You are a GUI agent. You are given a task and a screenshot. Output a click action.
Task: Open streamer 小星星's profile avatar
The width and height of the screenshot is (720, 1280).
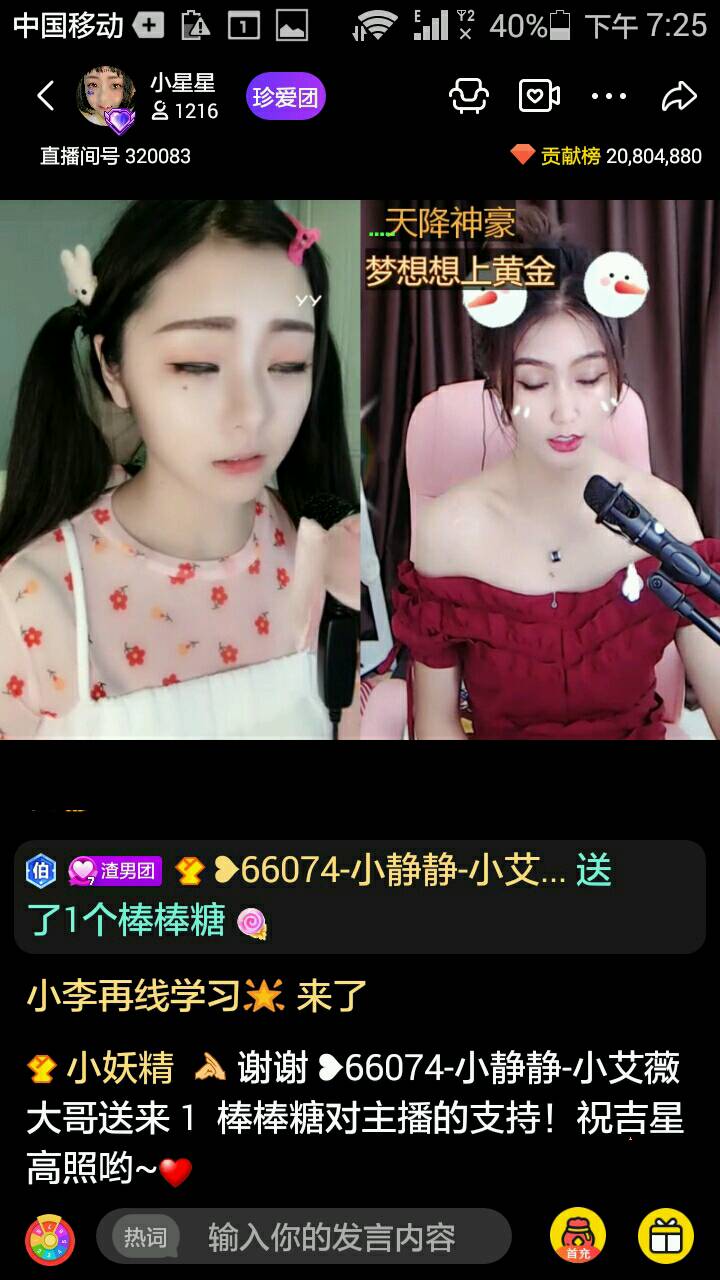106,98
